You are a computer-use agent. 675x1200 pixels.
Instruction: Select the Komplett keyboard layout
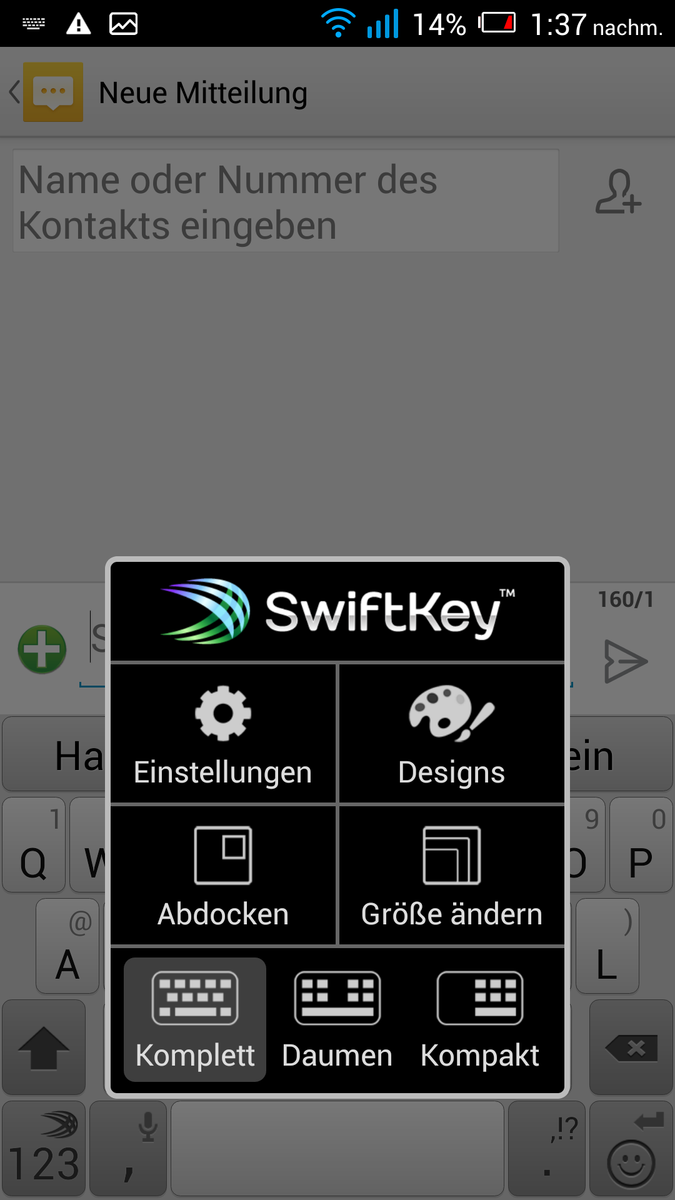tap(195, 1019)
